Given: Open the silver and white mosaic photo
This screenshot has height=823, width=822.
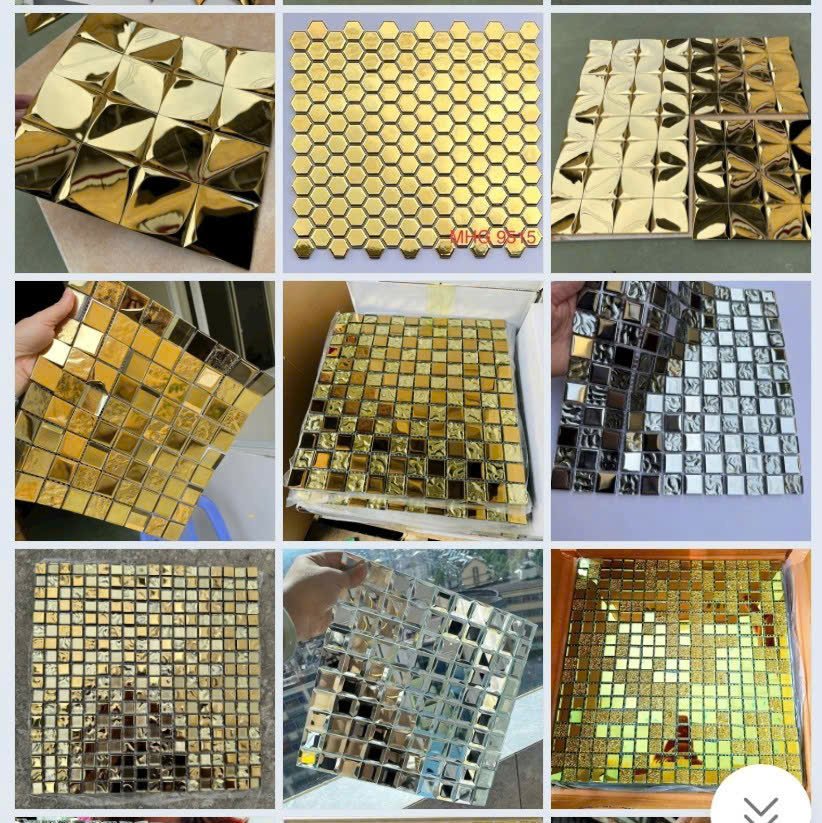Looking at the screenshot, I should pos(680,410).
